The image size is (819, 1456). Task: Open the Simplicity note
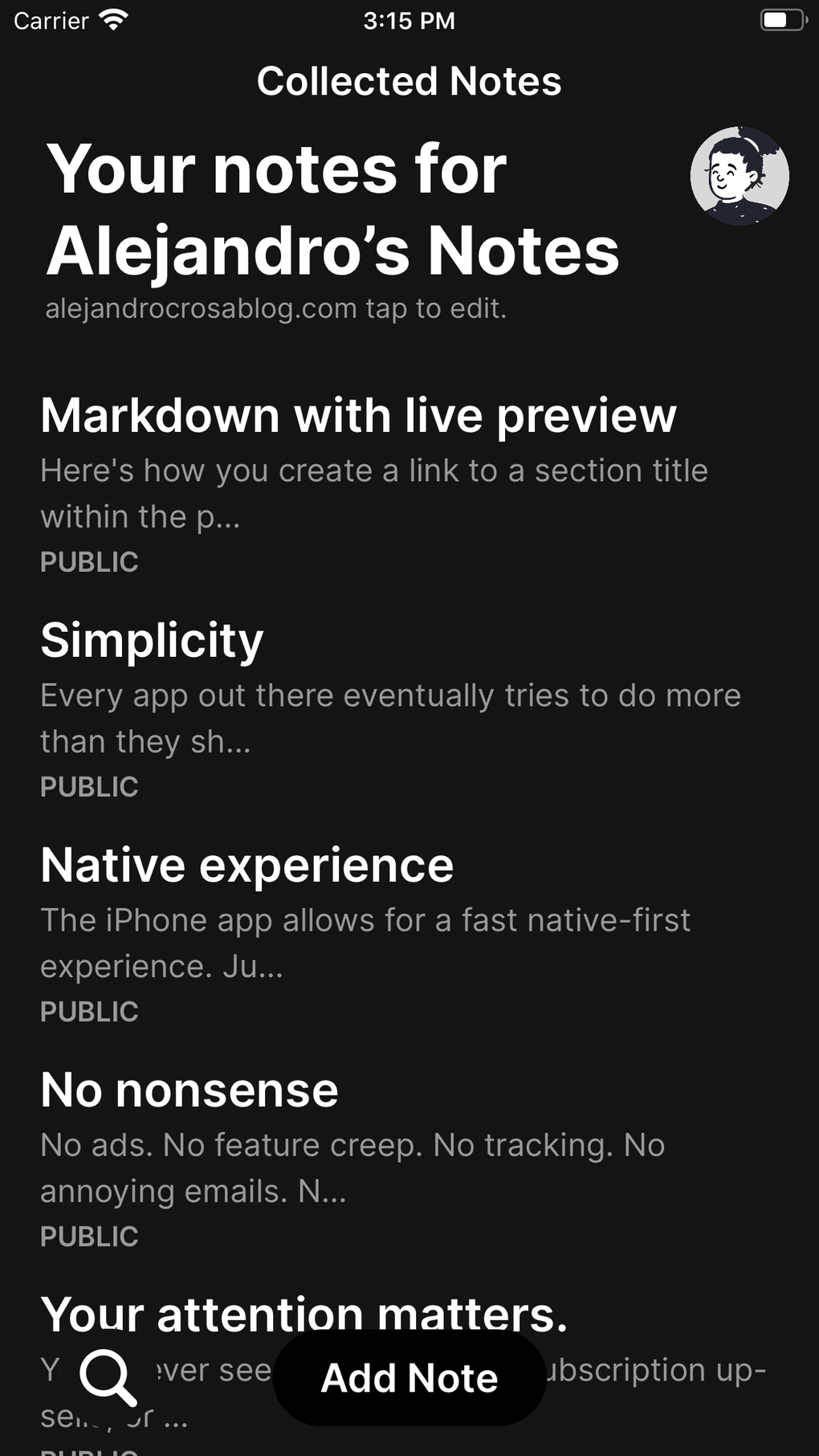pos(152,641)
